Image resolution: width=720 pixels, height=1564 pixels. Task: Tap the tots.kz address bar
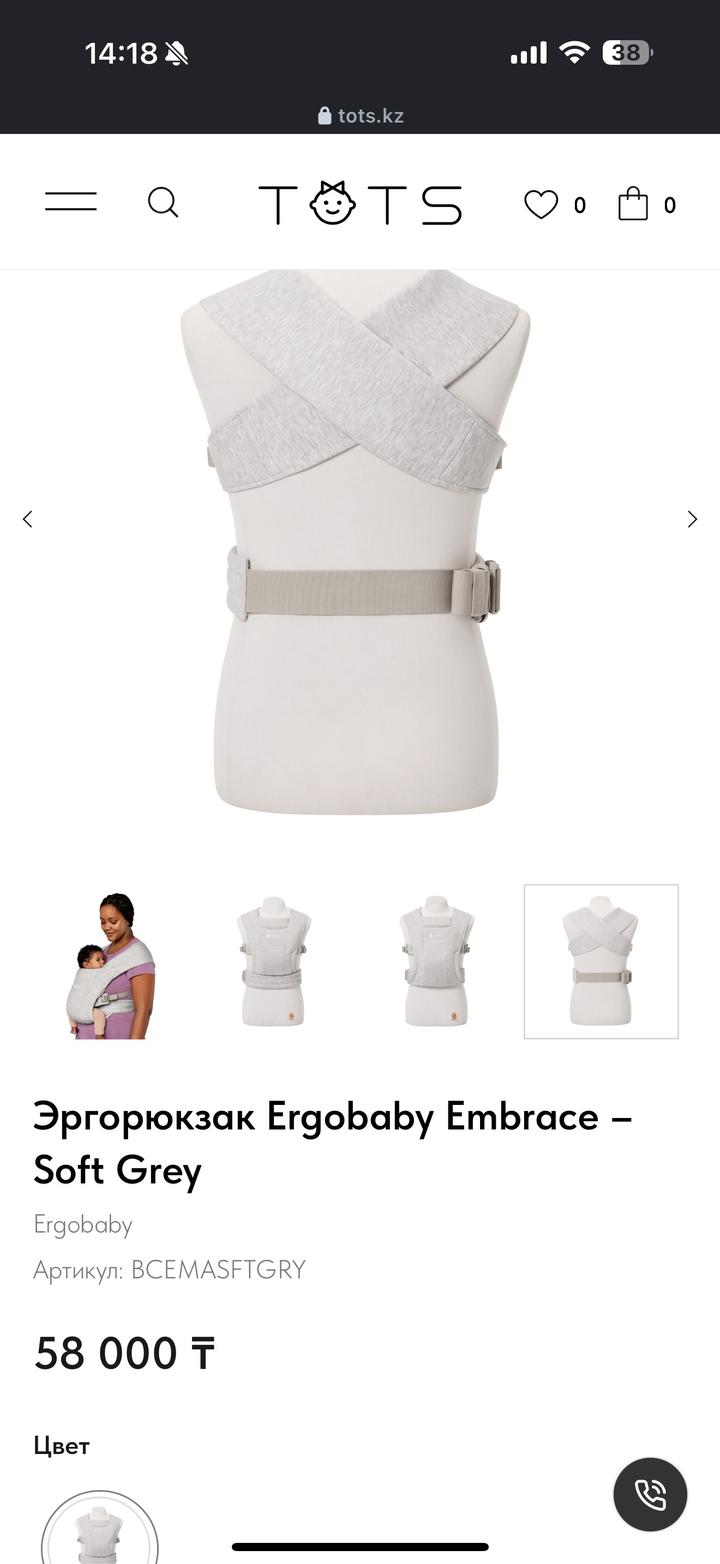click(360, 116)
